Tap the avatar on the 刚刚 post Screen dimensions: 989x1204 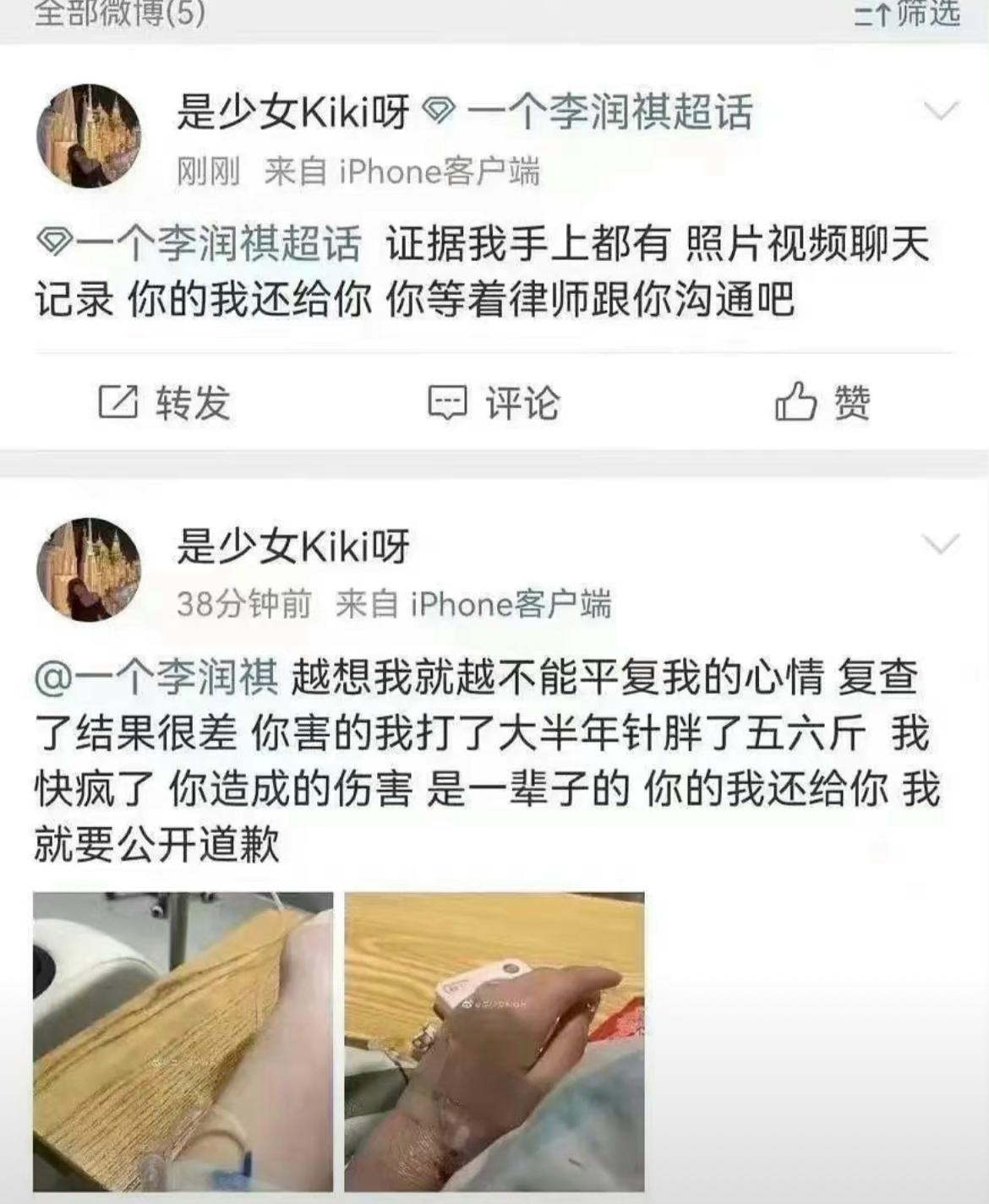click(89, 136)
